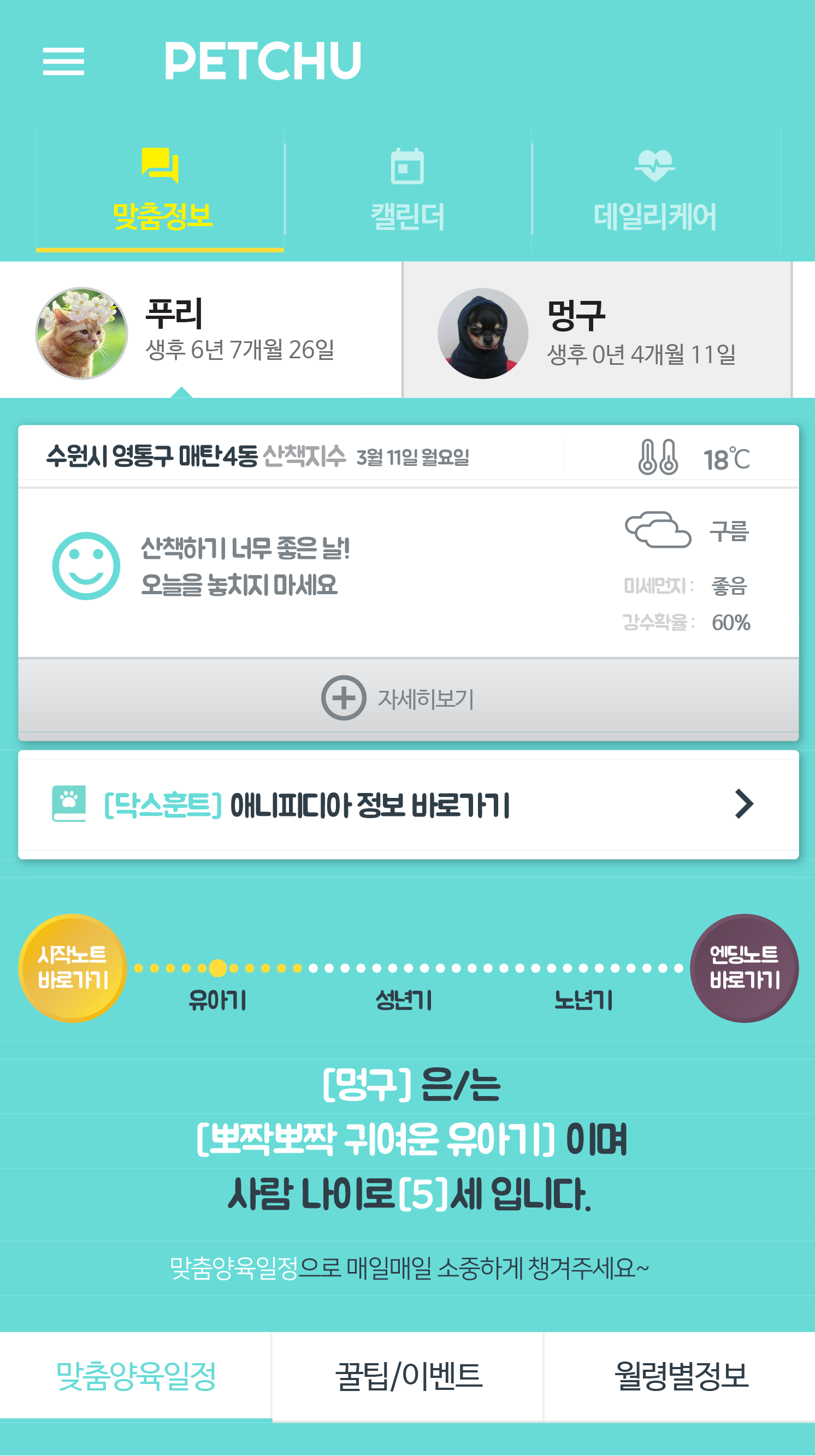Switch to 맞춤양육일정 bottom tab
Screen dimensions: 815x1456
(135, 1376)
